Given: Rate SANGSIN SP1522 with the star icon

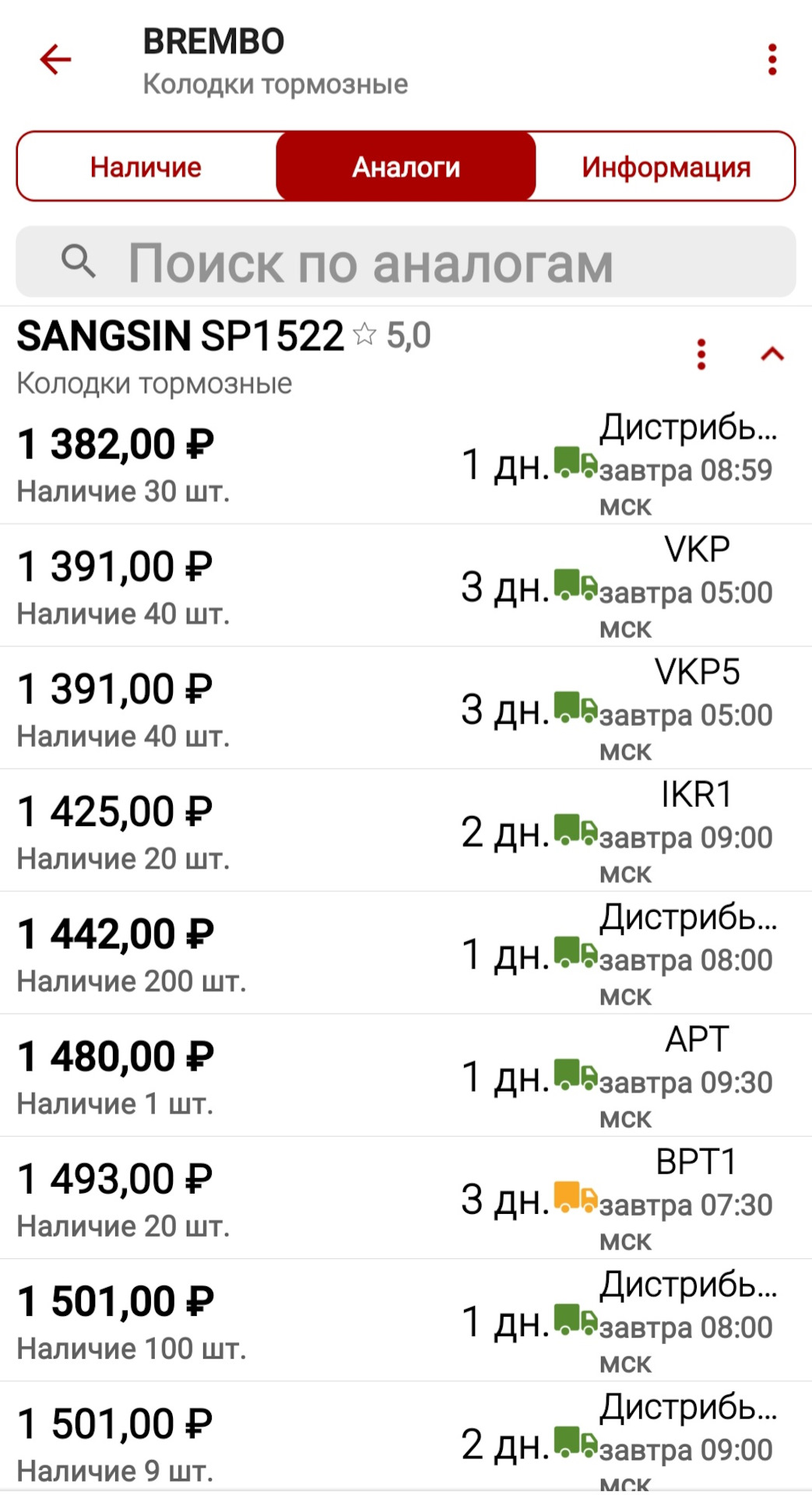Looking at the screenshot, I should point(364,335).
